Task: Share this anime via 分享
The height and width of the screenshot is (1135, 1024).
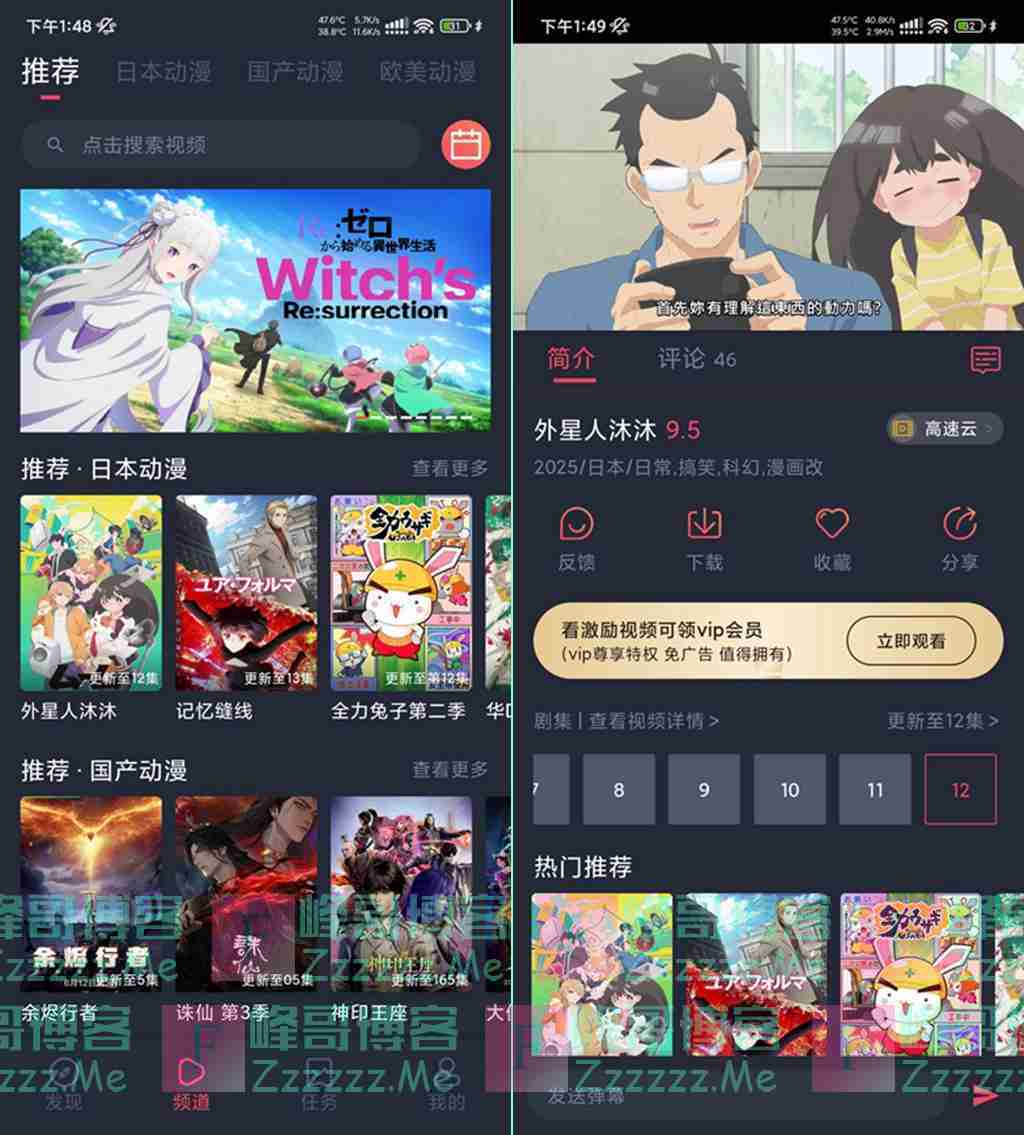Action: pyautogui.click(x=960, y=538)
